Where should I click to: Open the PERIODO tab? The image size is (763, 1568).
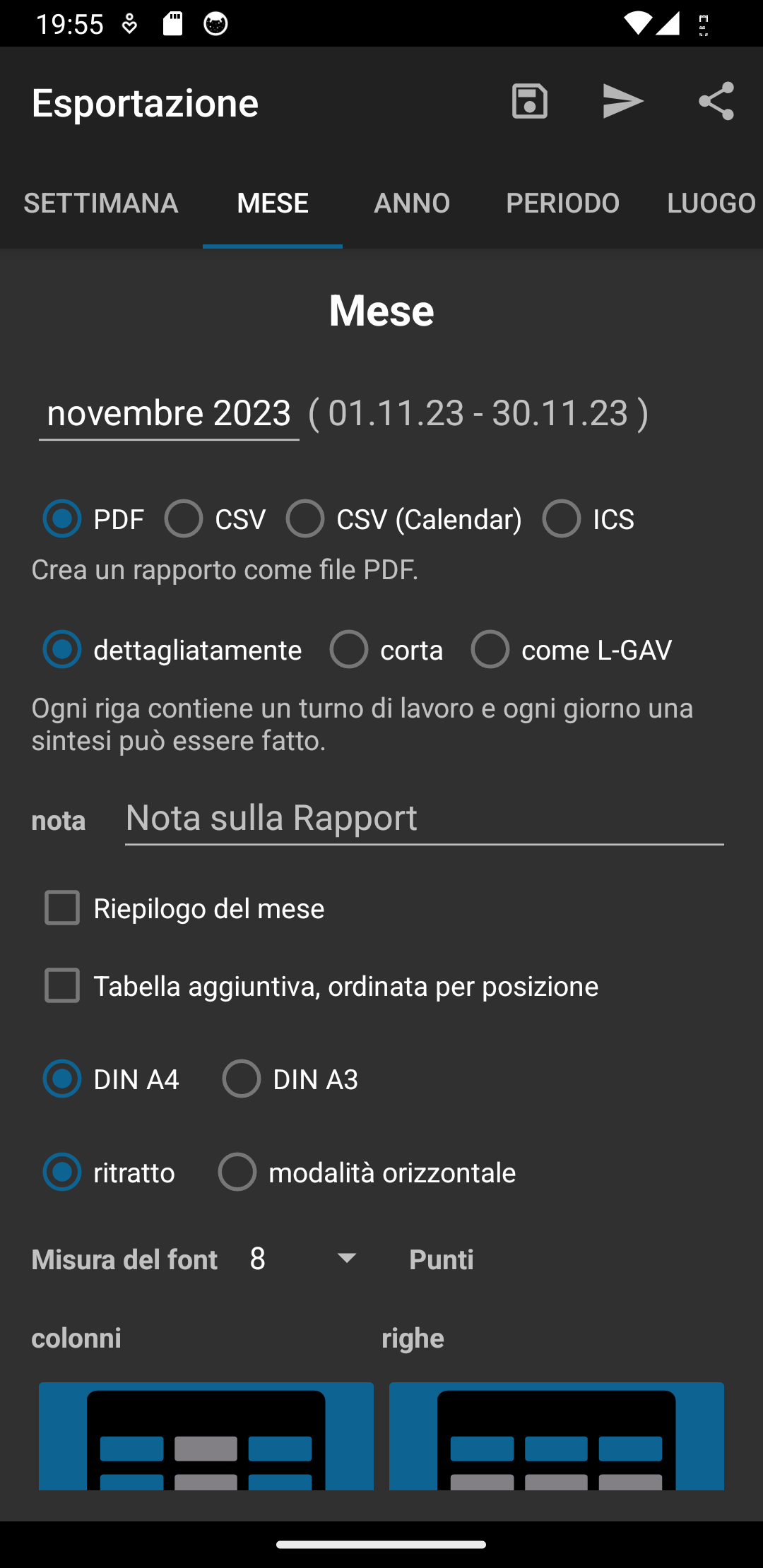coord(562,203)
